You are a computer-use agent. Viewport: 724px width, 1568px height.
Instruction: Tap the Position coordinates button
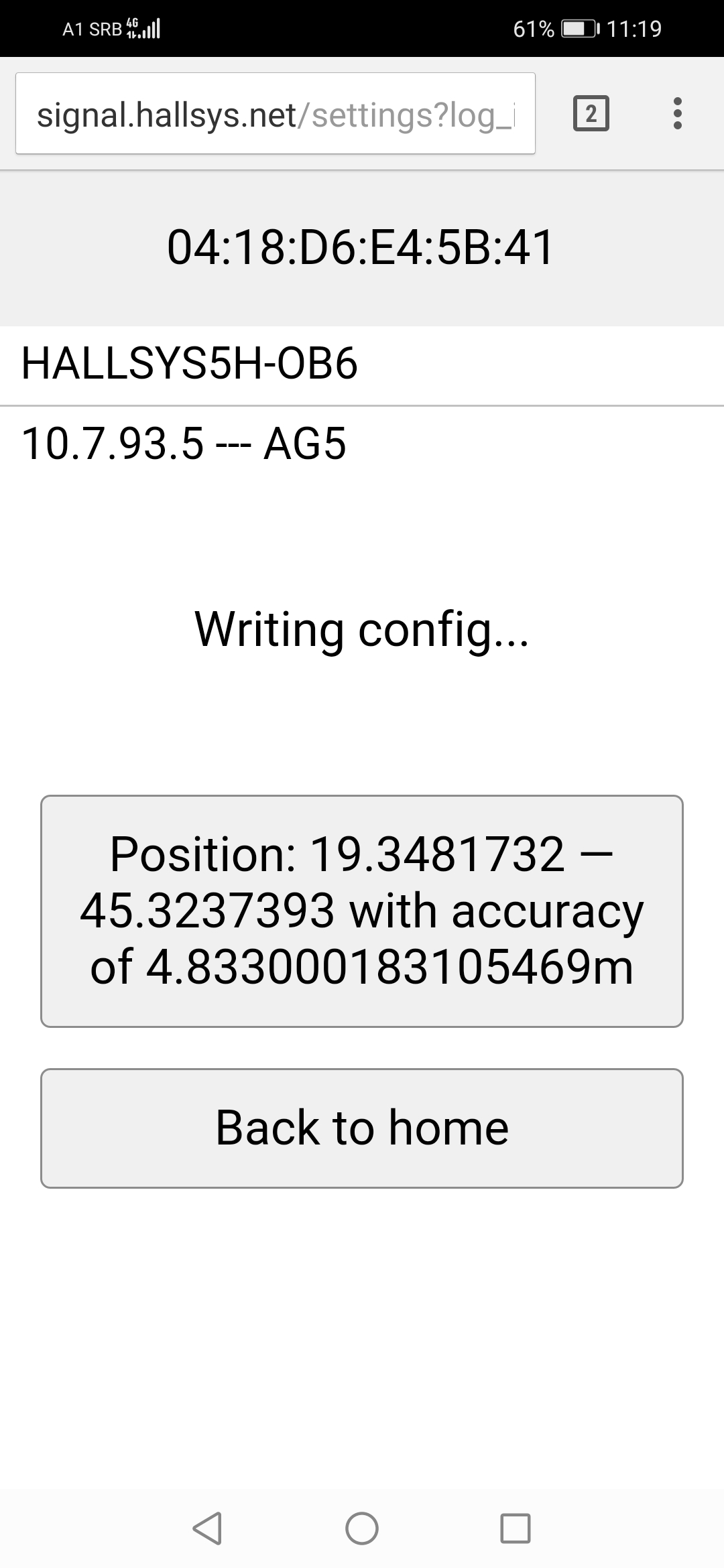click(x=362, y=911)
